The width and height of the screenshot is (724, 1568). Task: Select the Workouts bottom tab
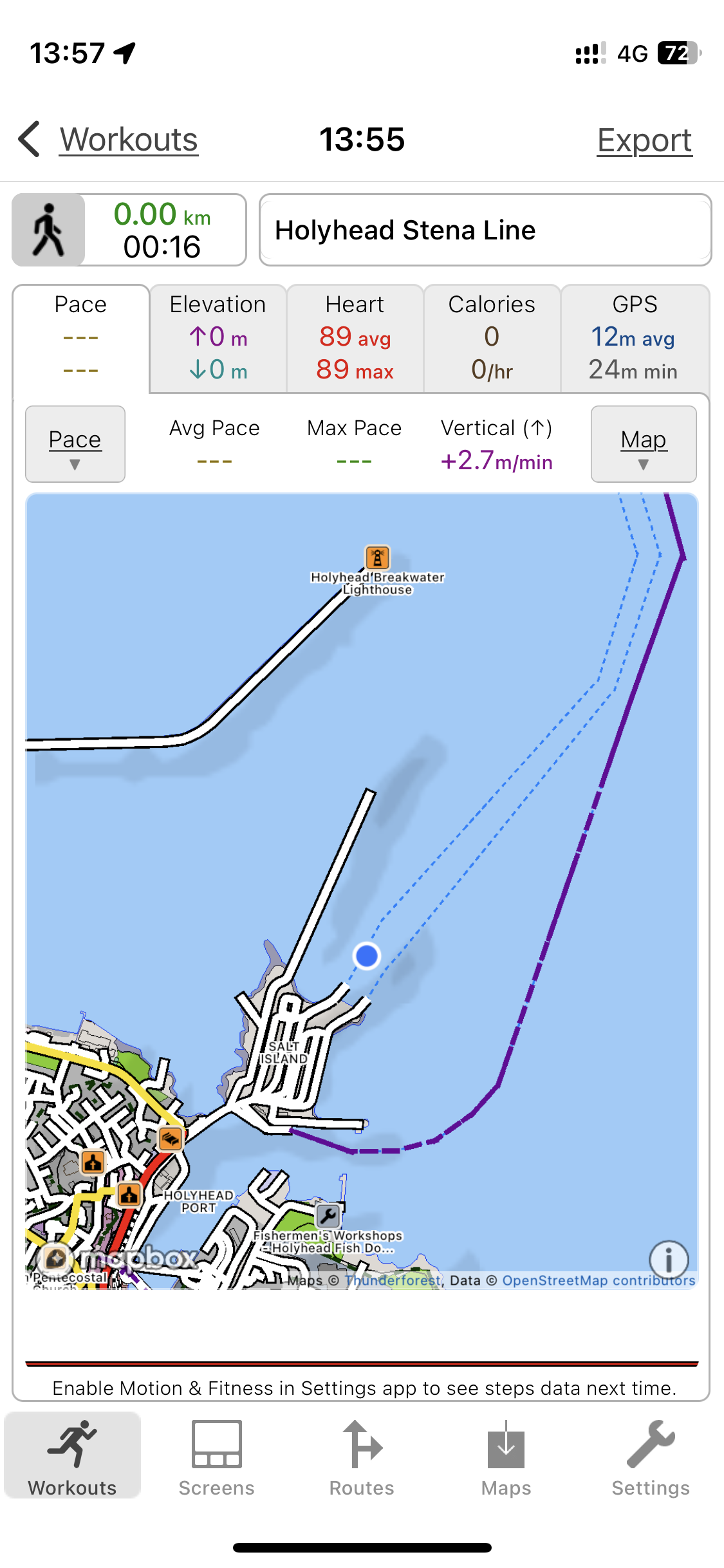pos(73,1459)
